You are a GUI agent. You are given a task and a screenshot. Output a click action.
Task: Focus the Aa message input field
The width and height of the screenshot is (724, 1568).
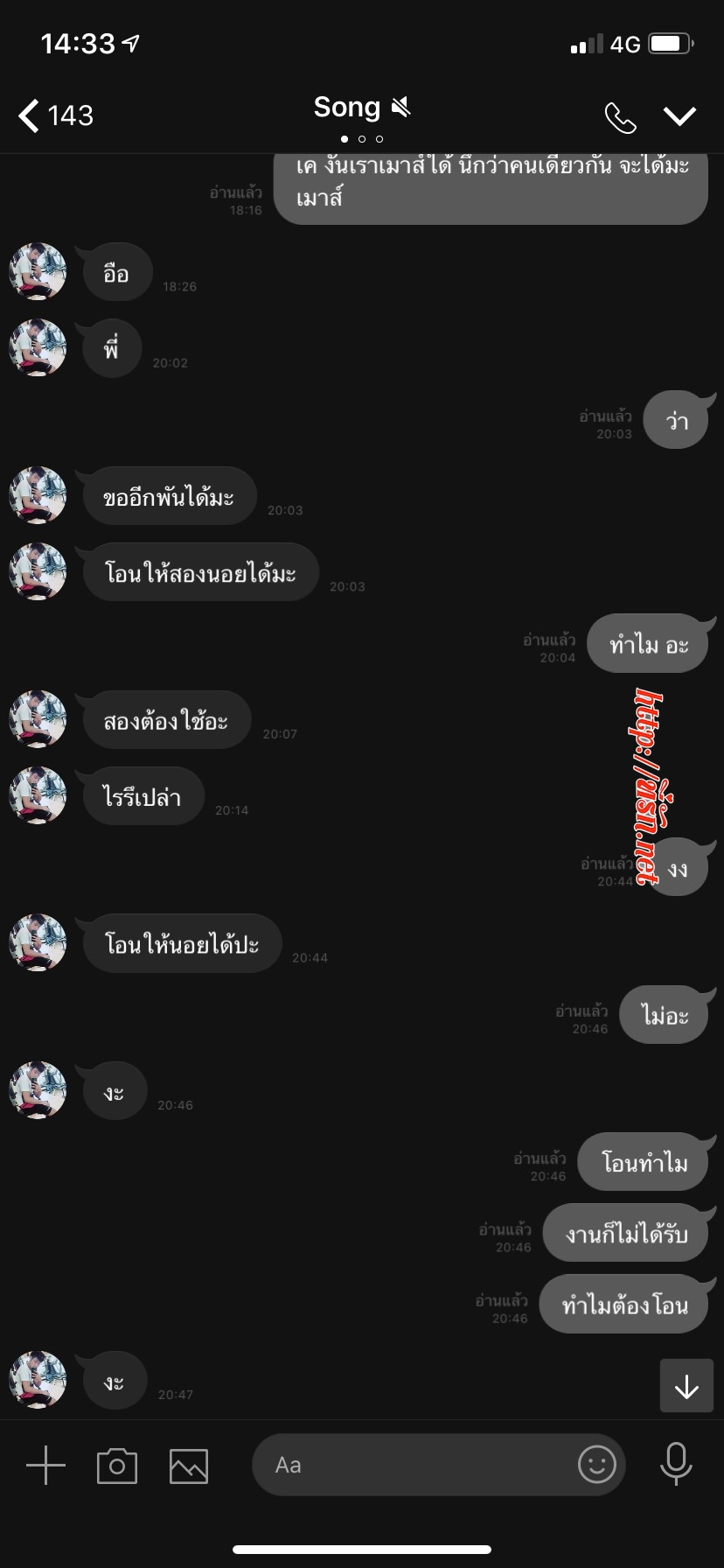coord(411,1465)
